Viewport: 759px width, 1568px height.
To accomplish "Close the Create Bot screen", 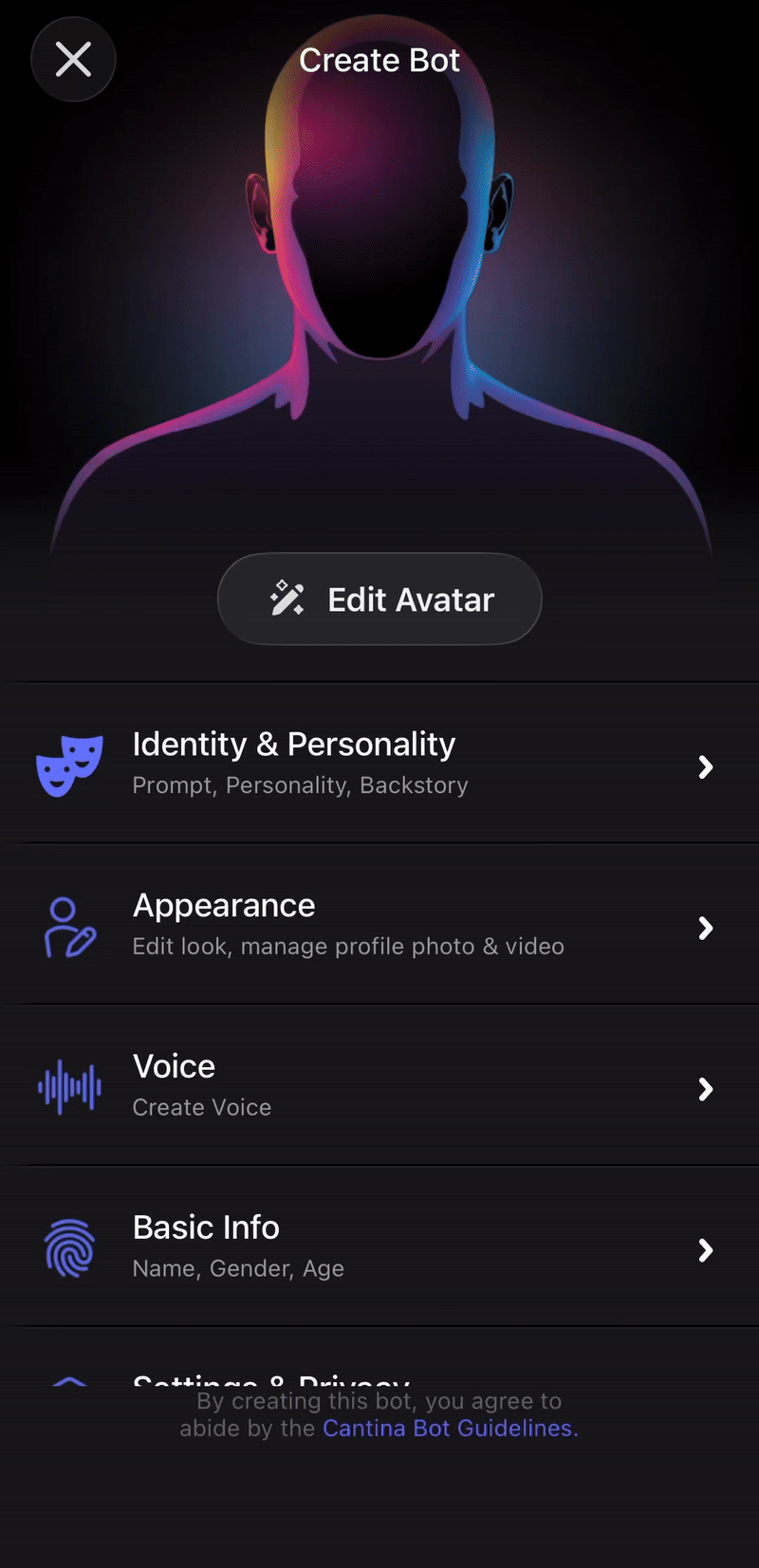I will [x=73, y=60].
